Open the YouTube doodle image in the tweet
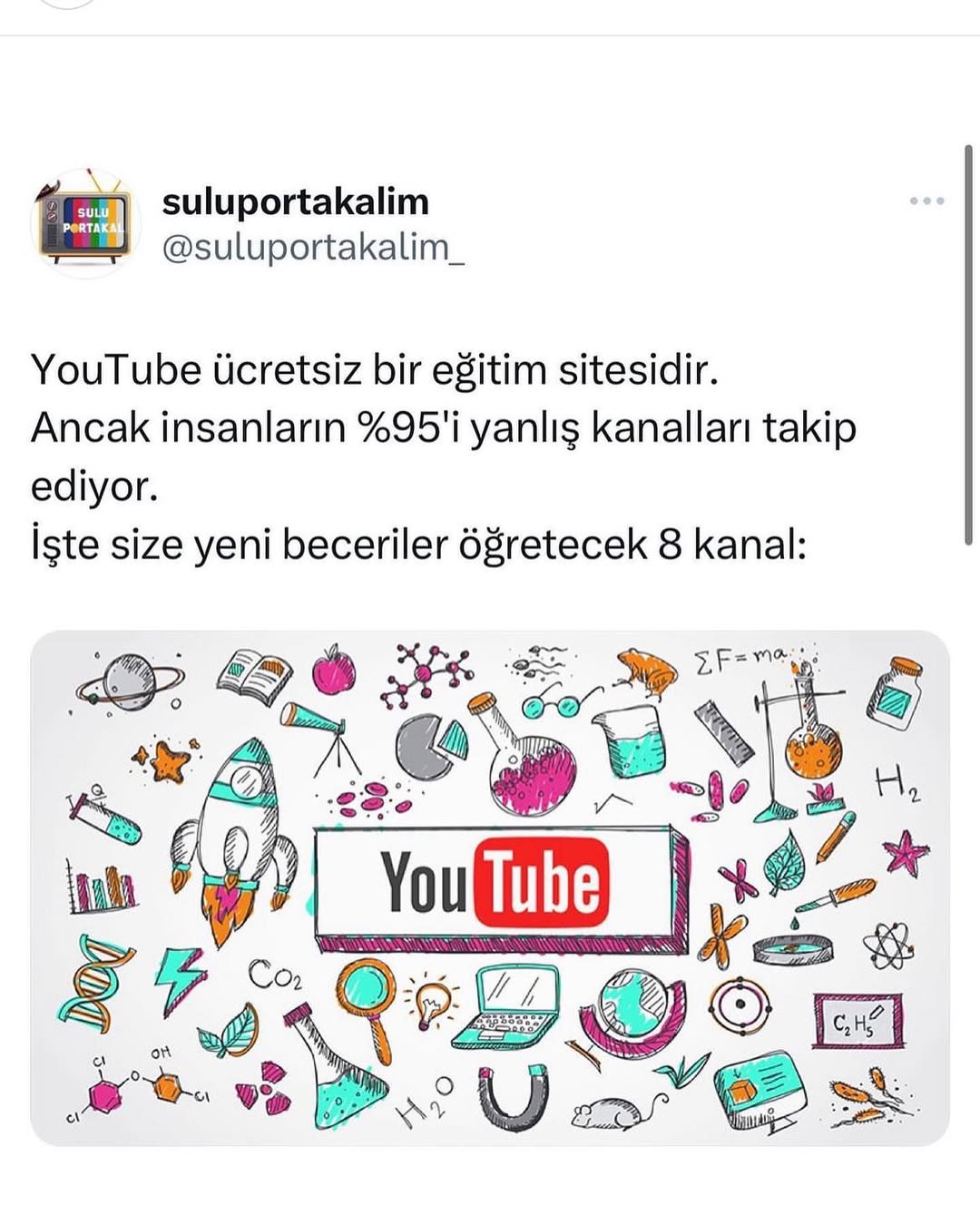The width and height of the screenshot is (980, 1225). click(490, 887)
